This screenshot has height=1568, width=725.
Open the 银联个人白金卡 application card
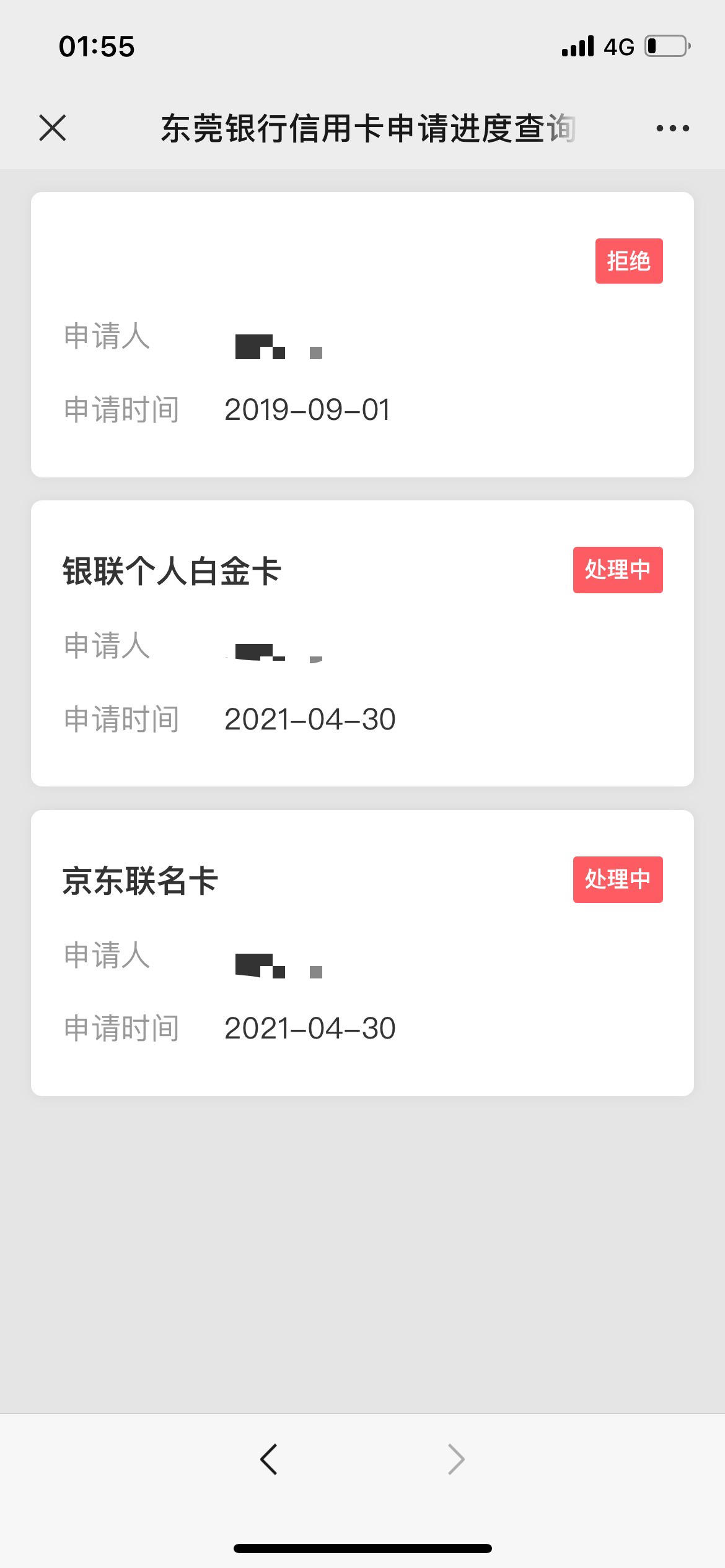362,643
